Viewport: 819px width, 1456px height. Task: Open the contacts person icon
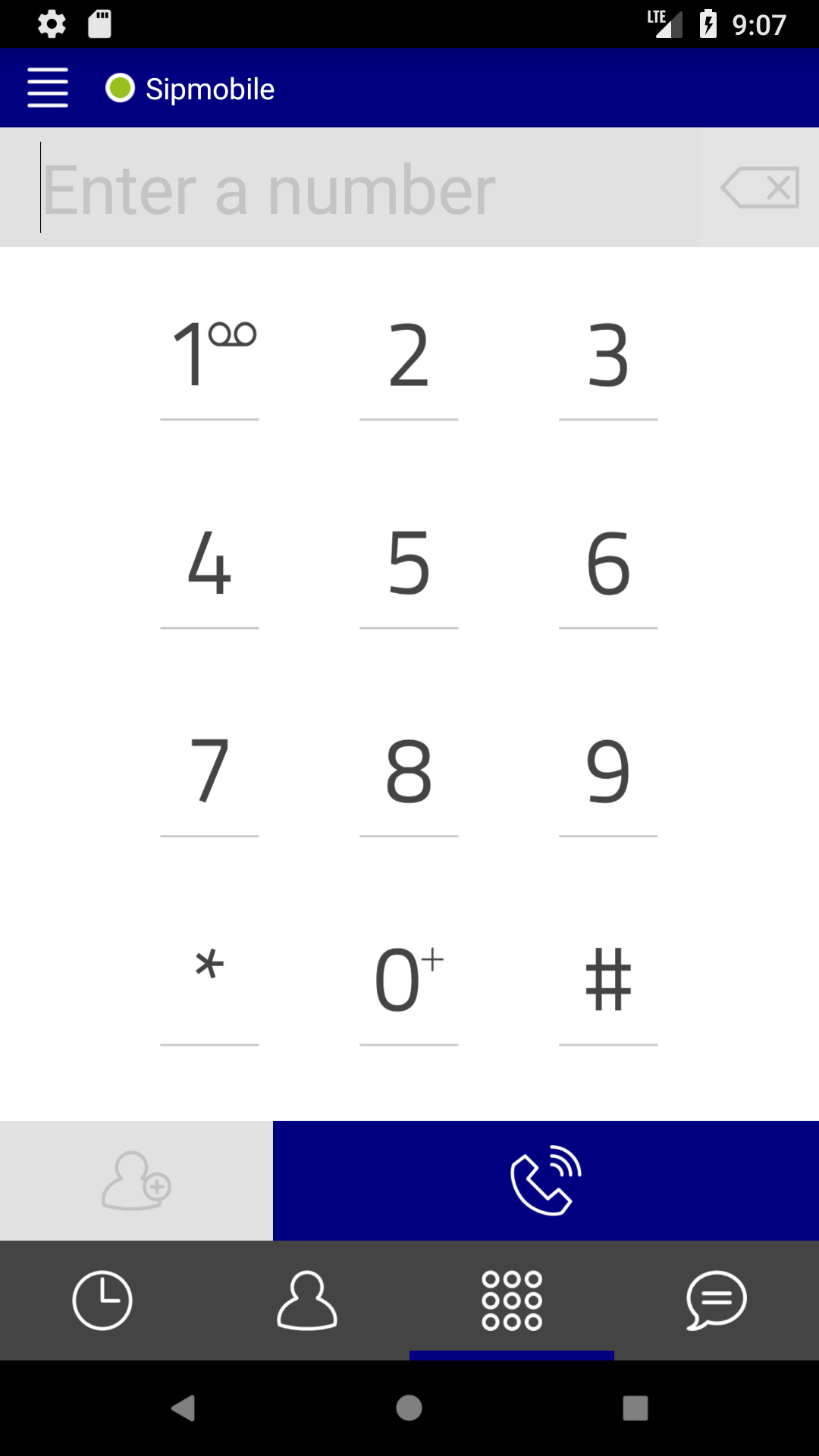(x=307, y=1300)
